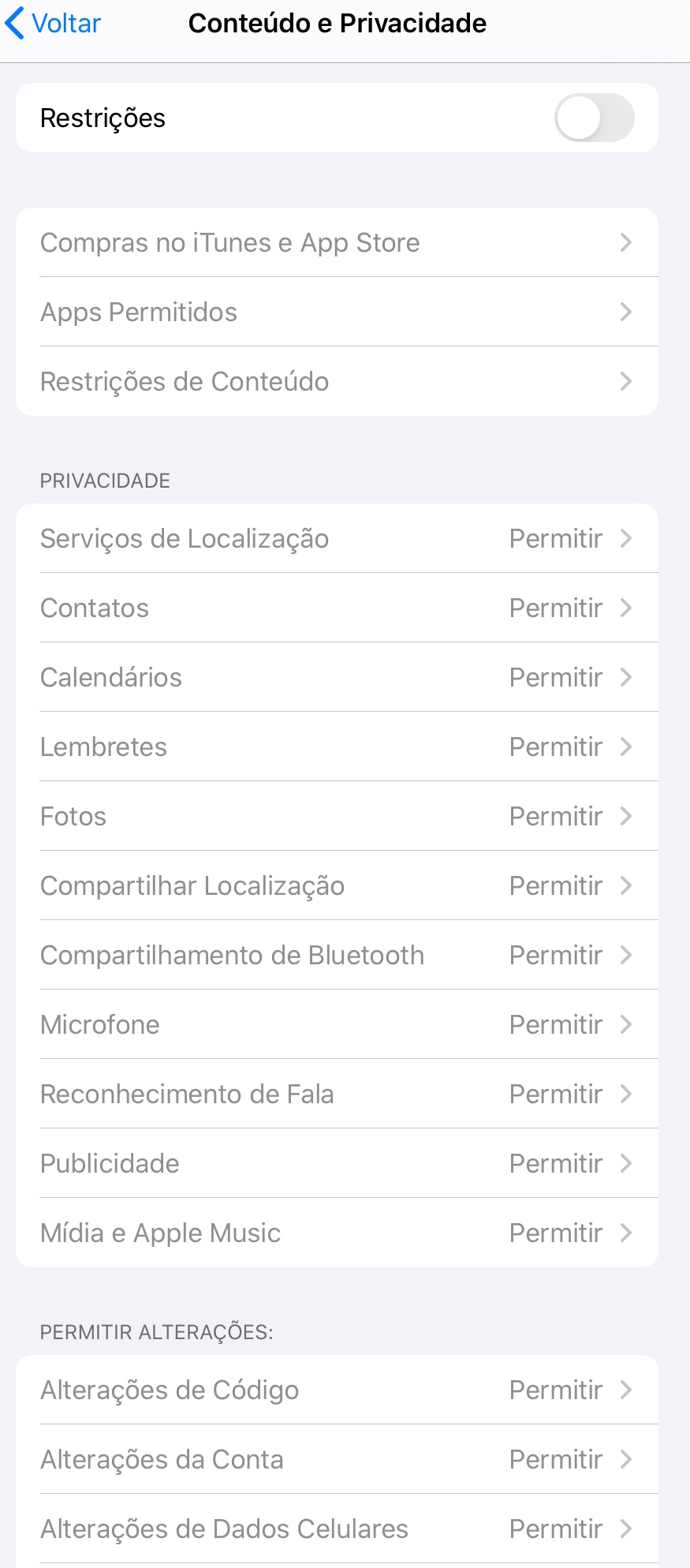This screenshot has height=1568, width=690.
Task: Select the Contatos row
Action: pos(337,608)
